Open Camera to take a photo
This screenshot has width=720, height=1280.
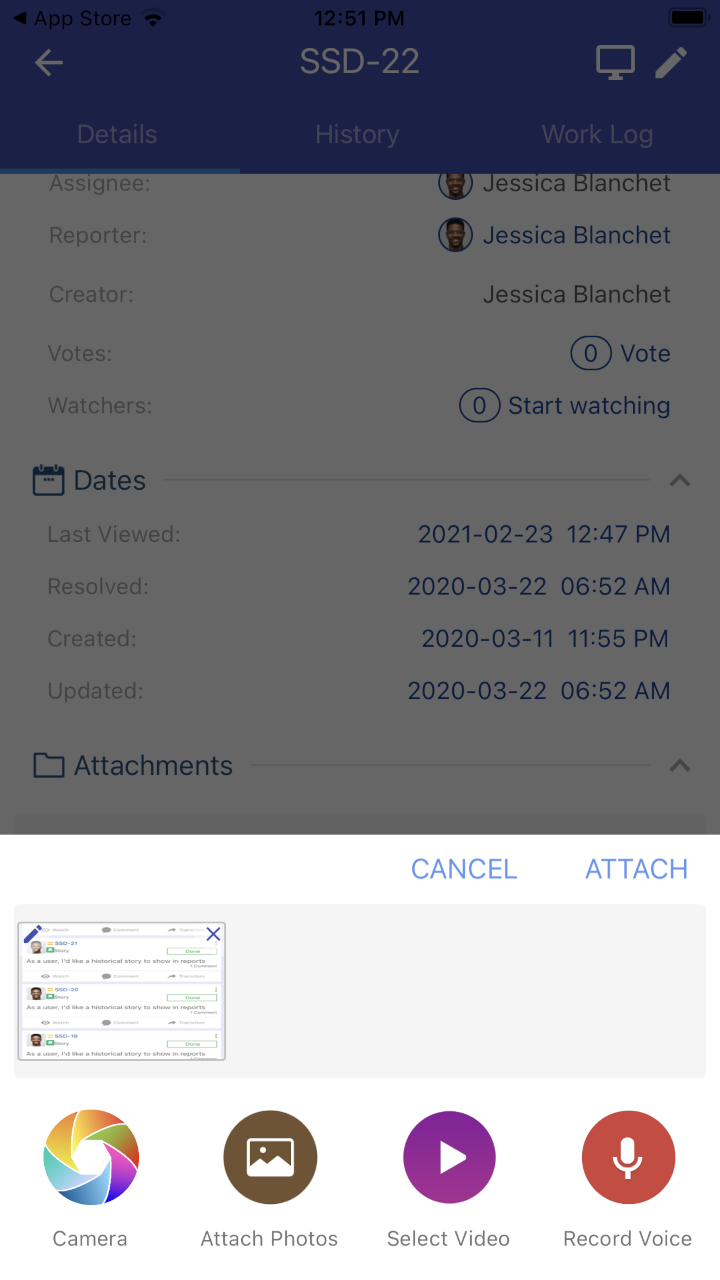(x=90, y=1158)
